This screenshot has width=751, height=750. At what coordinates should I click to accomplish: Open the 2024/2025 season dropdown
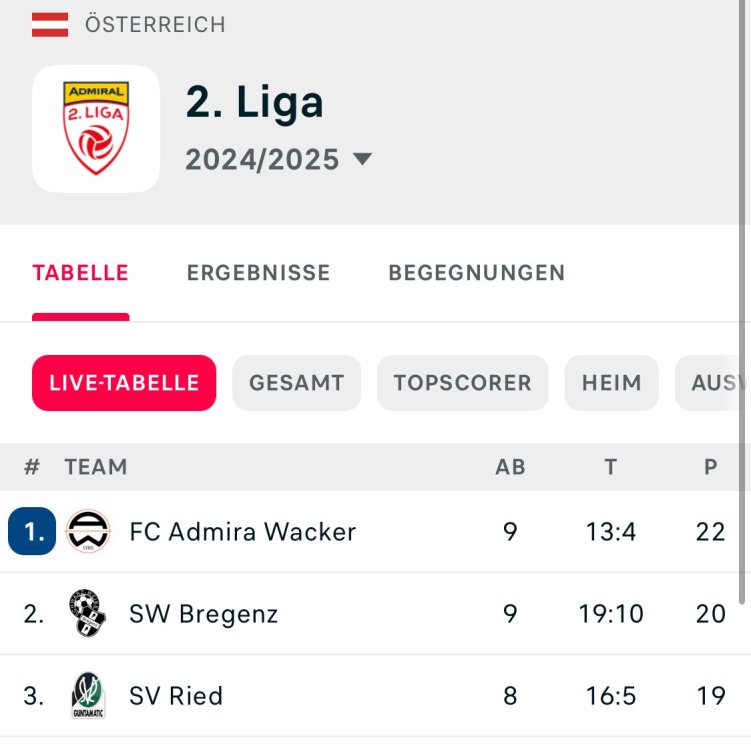278,159
